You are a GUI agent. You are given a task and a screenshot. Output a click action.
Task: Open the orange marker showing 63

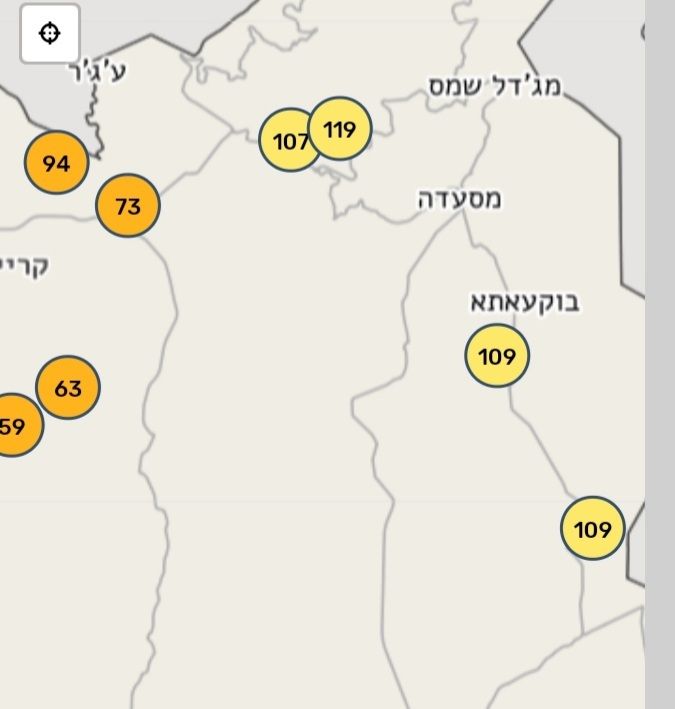coord(68,387)
